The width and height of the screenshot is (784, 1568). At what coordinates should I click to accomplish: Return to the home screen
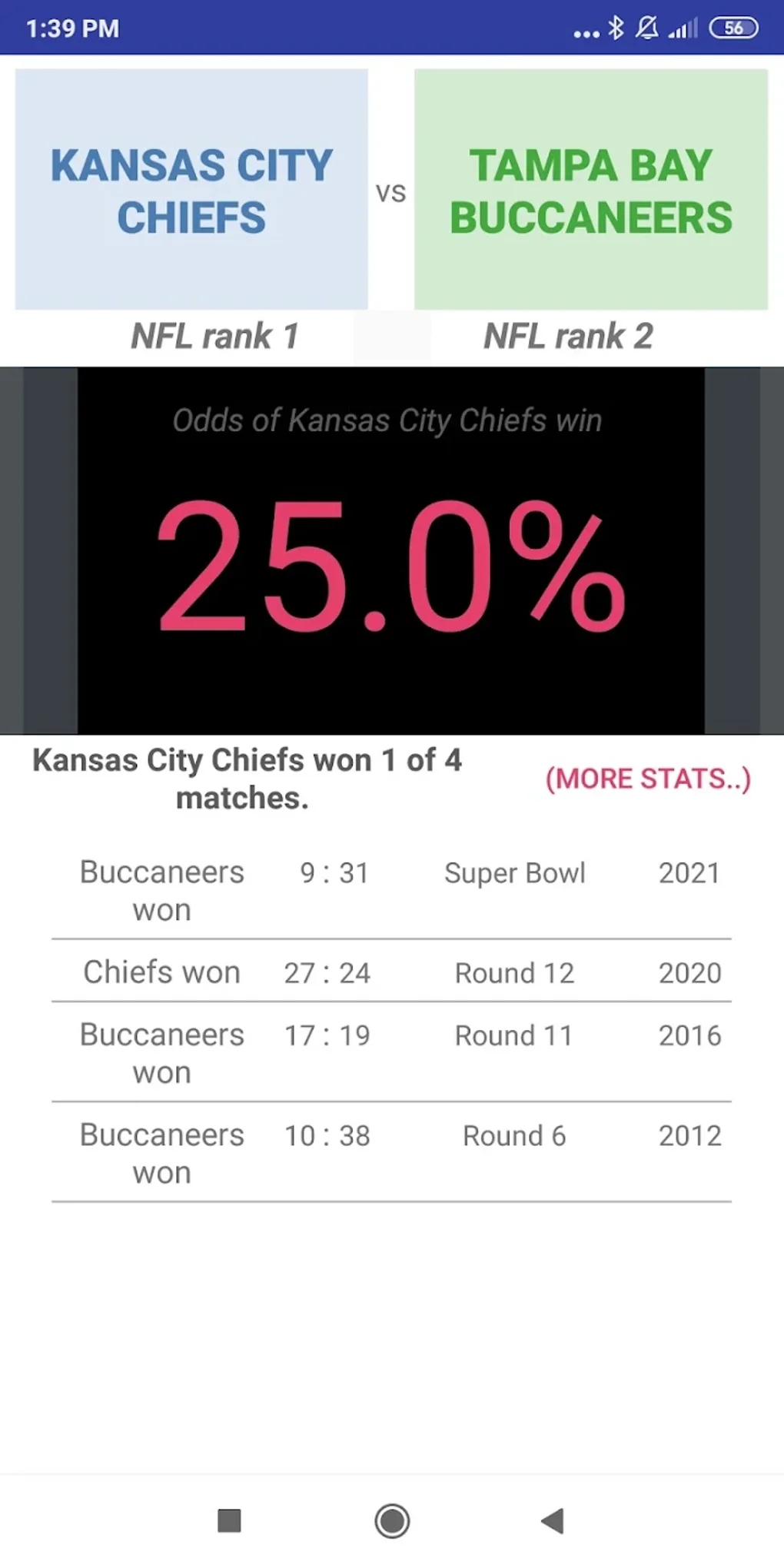coord(392,1520)
